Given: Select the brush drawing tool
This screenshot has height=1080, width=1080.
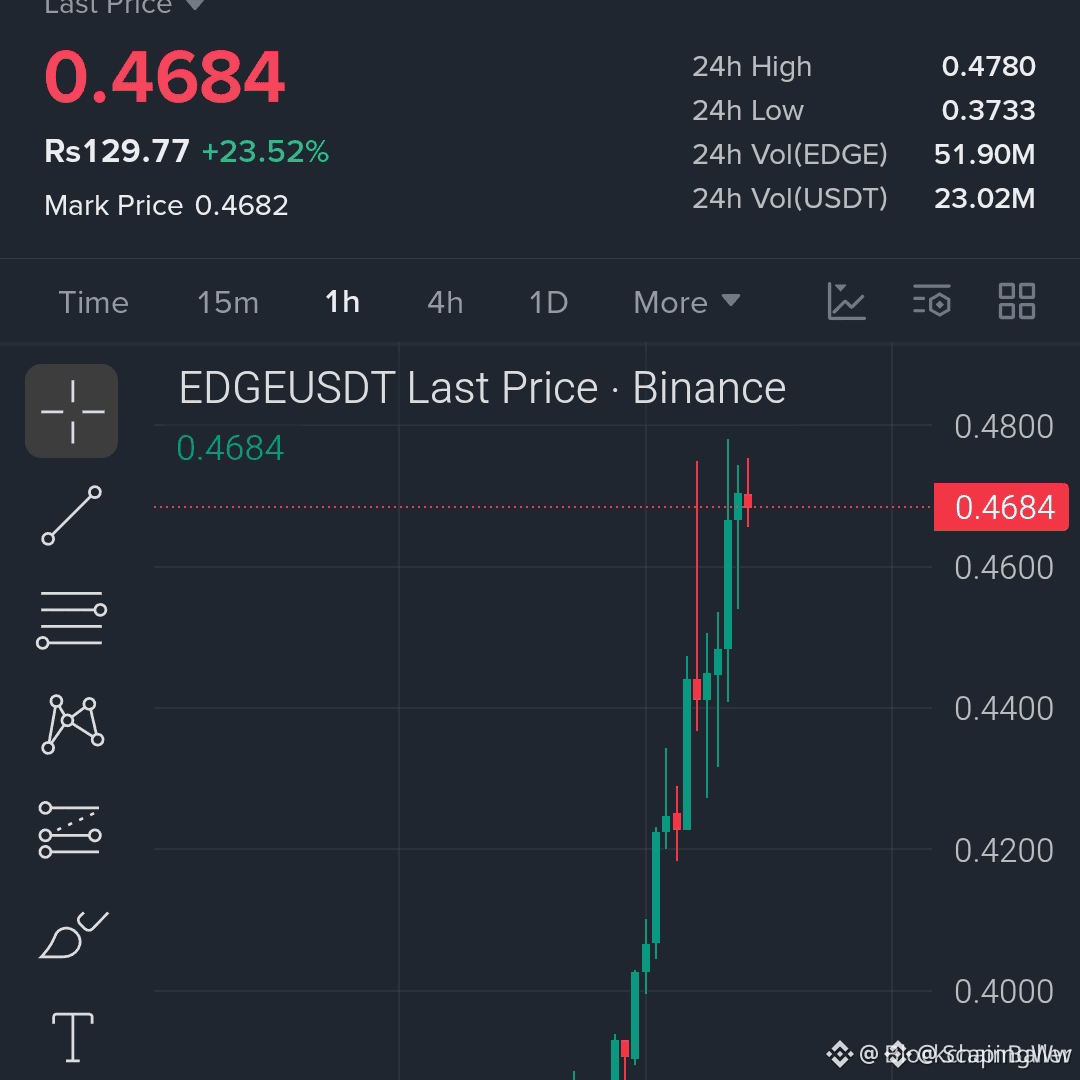Looking at the screenshot, I should click(x=74, y=935).
